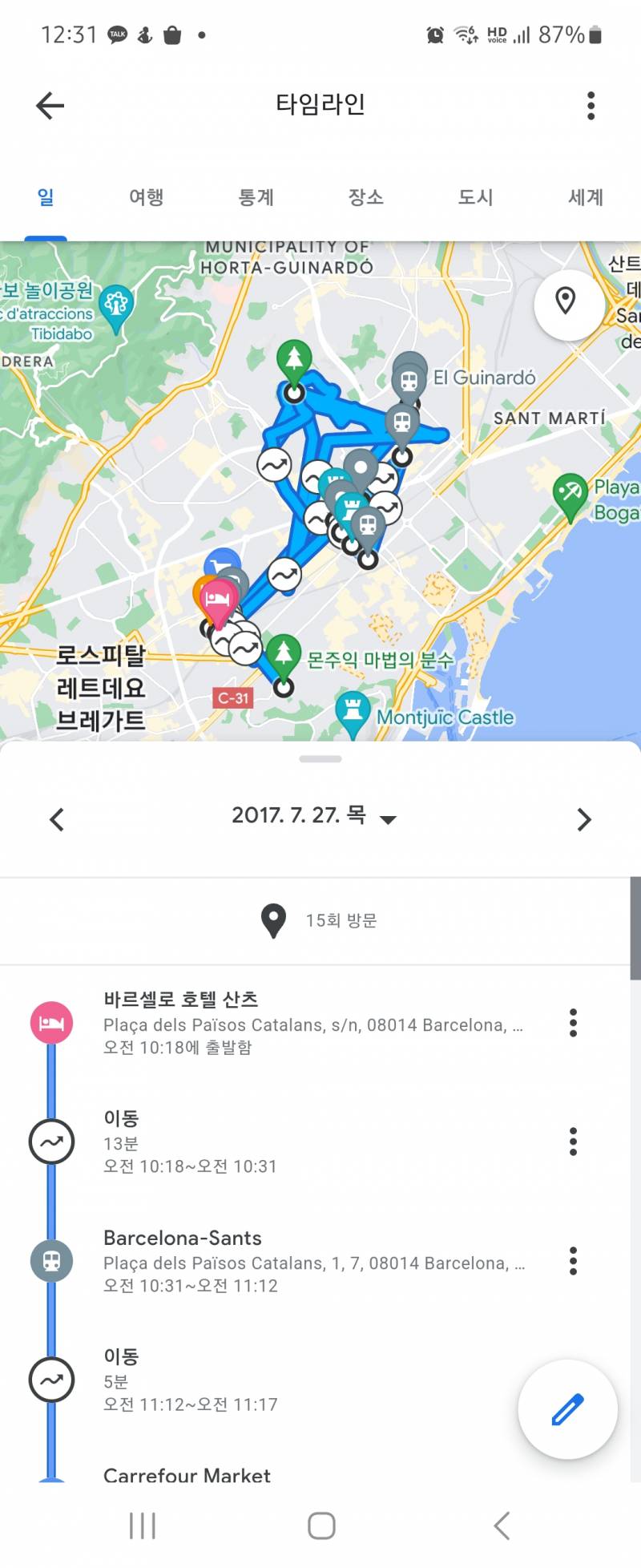
Task: Advance to the next day with right arrow
Action: click(584, 818)
